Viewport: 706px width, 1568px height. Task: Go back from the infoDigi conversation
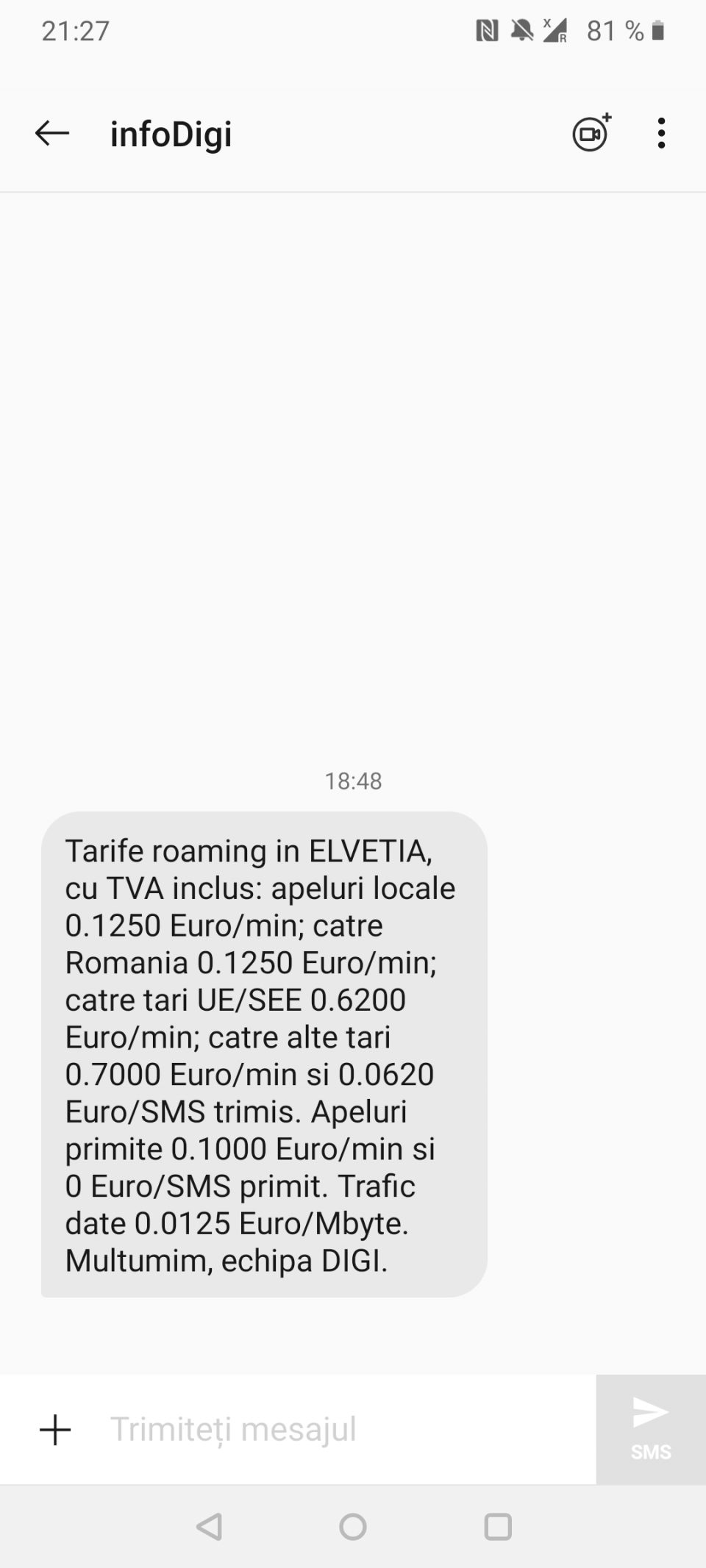click(x=52, y=134)
